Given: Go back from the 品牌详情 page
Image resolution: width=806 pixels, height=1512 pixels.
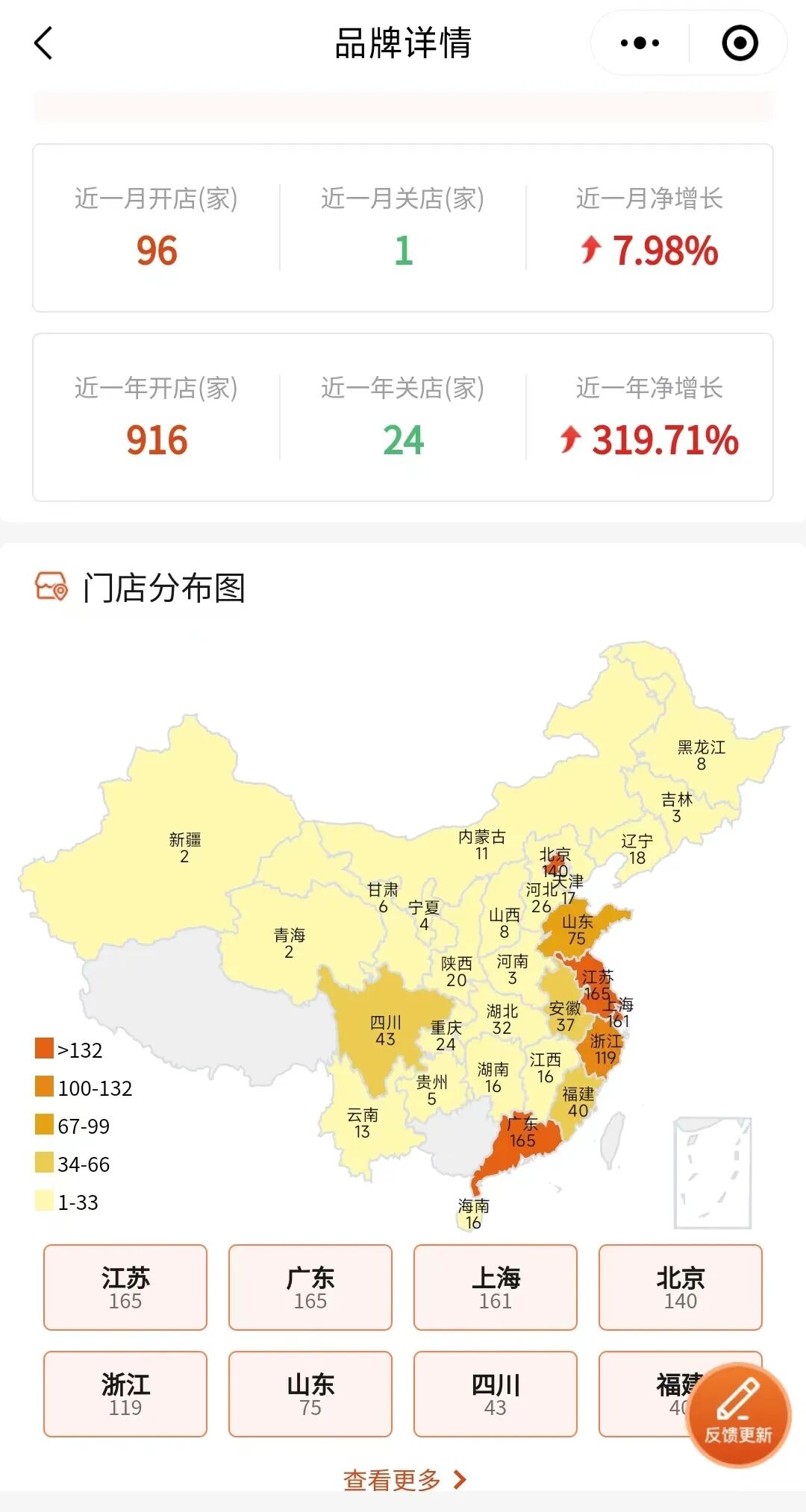Looking at the screenshot, I should (x=44, y=43).
